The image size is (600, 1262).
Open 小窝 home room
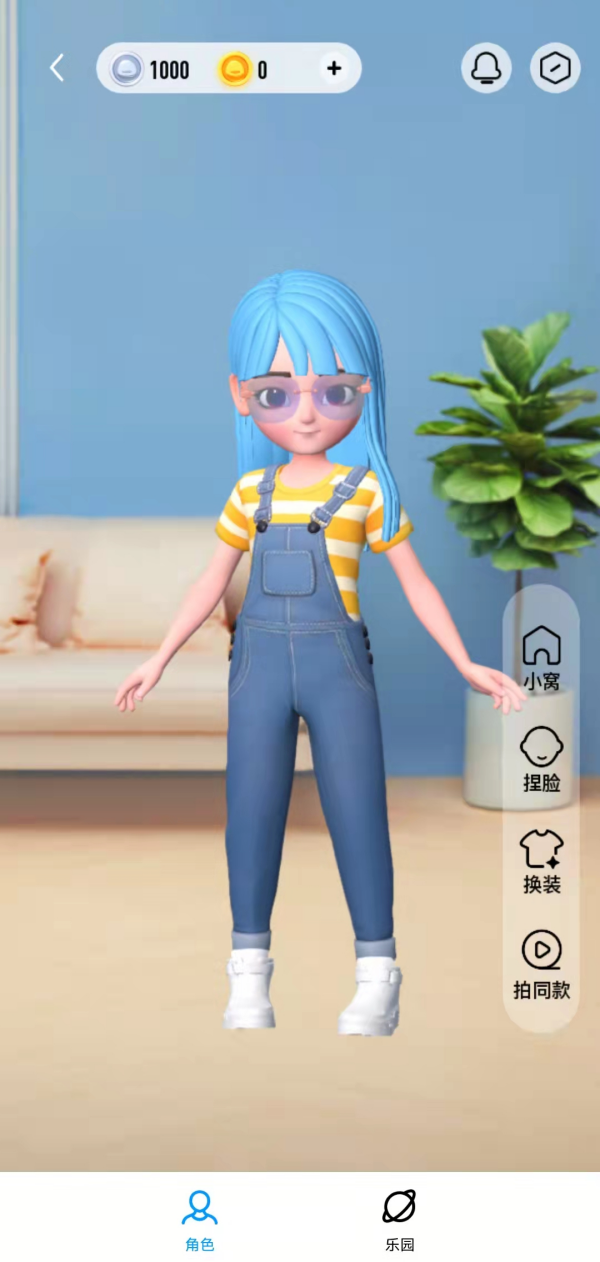click(x=541, y=658)
